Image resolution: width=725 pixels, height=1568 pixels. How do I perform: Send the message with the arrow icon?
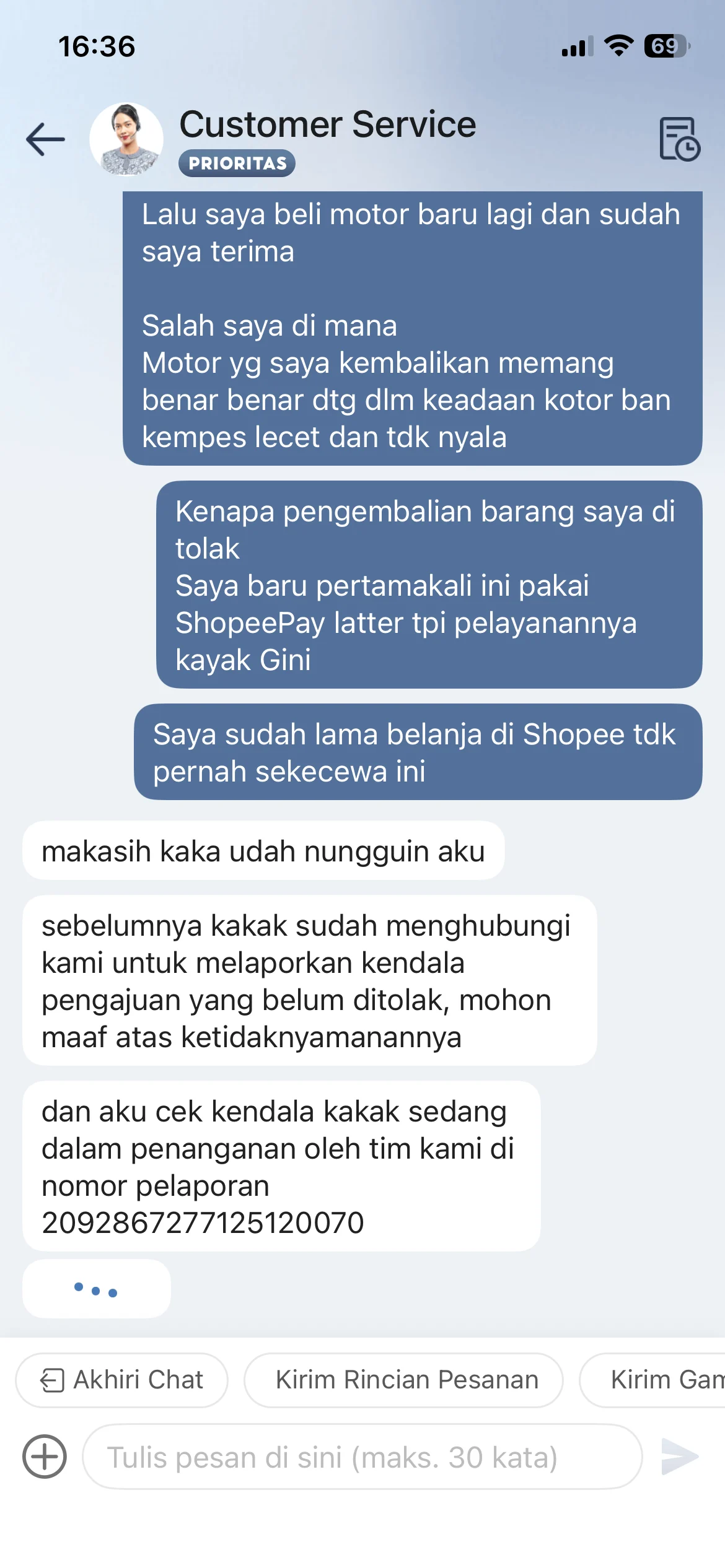click(x=680, y=1457)
